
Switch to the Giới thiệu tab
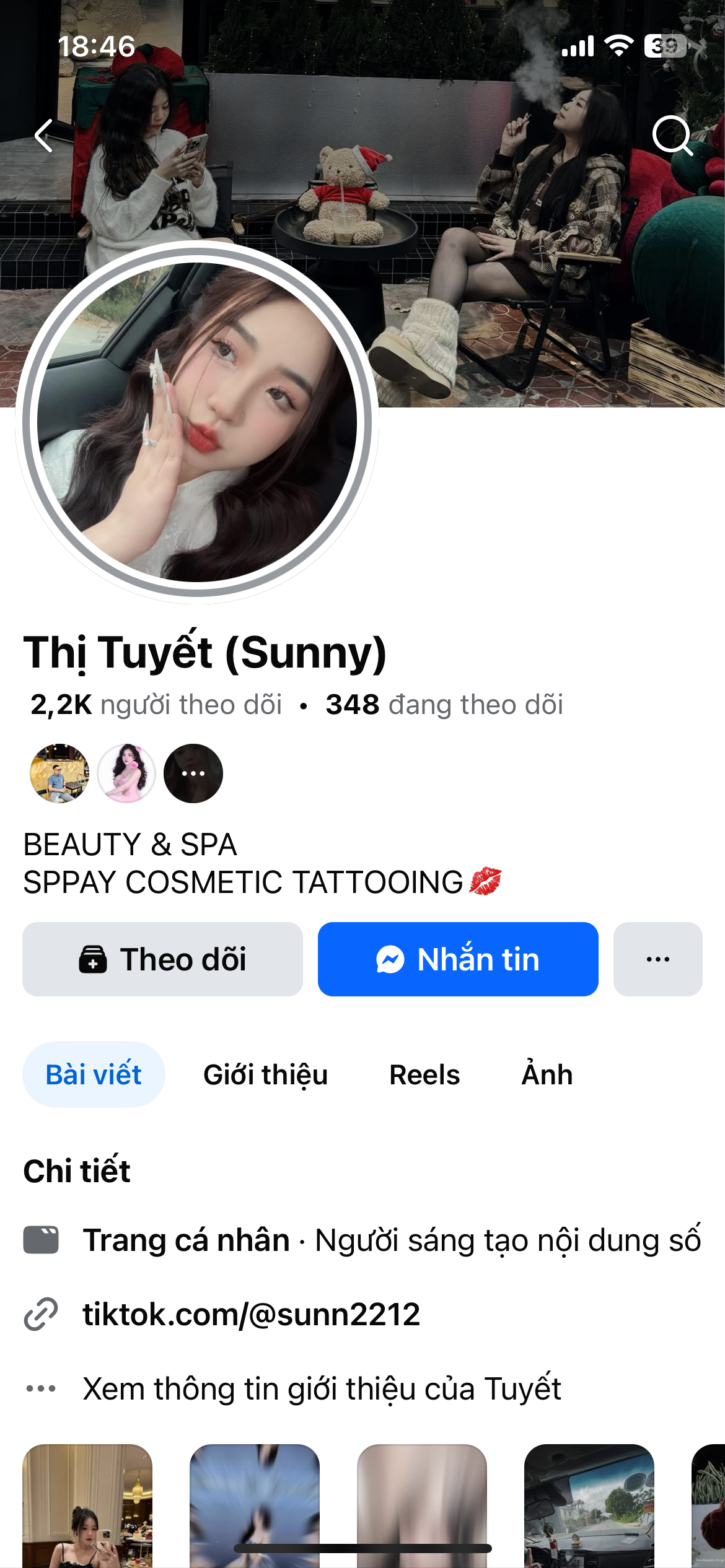point(265,1074)
